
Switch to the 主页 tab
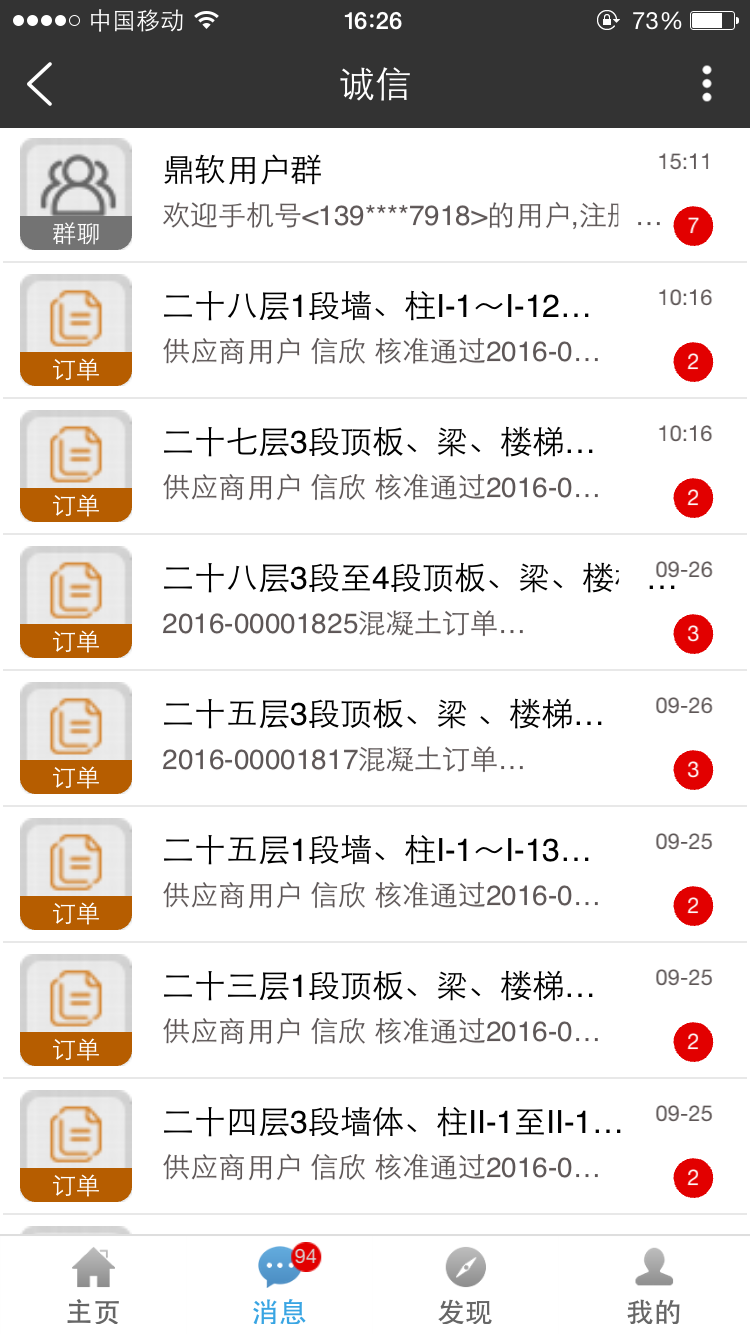[93, 1285]
